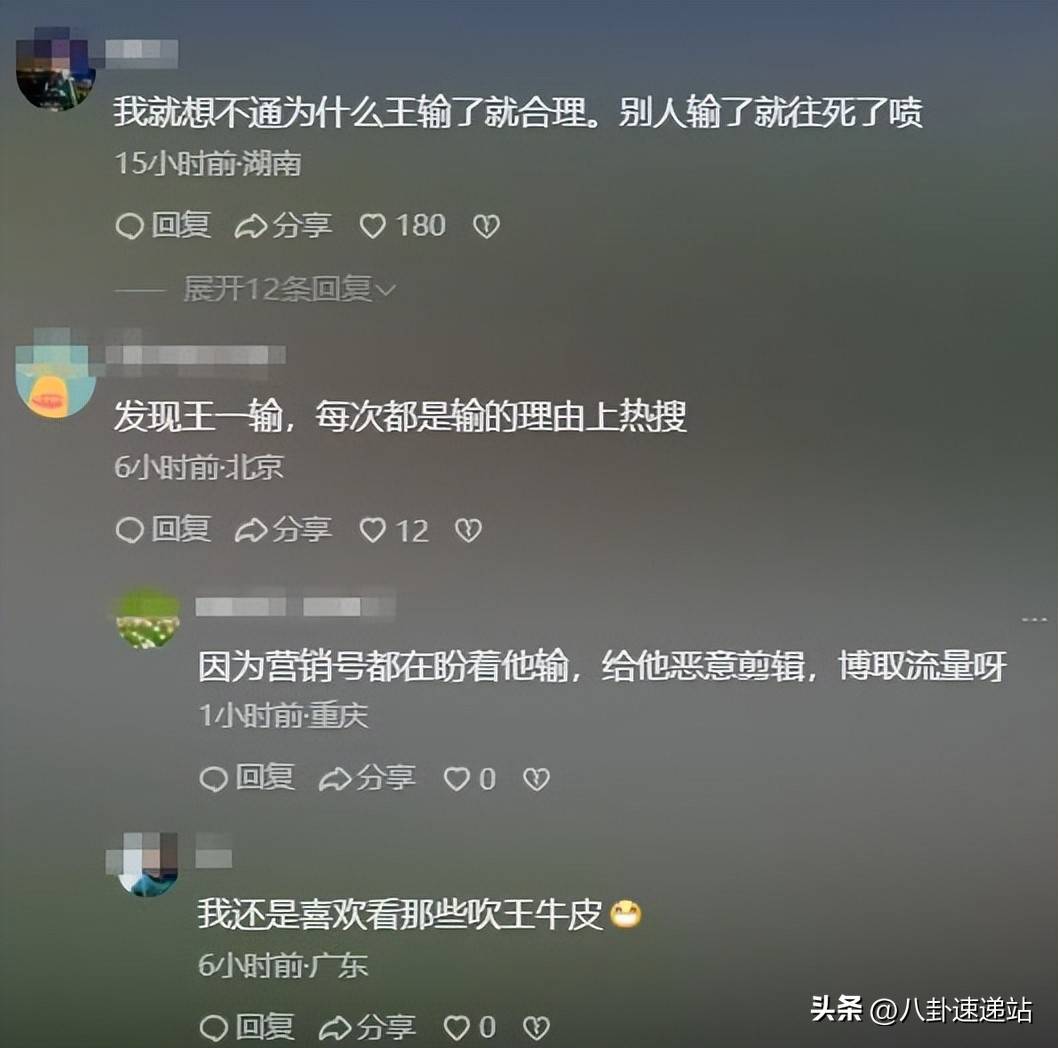This screenshot has width=1058, height=1048.
Task: Like the Chongqing reply about 恶意剪辑
Action: 457,779
